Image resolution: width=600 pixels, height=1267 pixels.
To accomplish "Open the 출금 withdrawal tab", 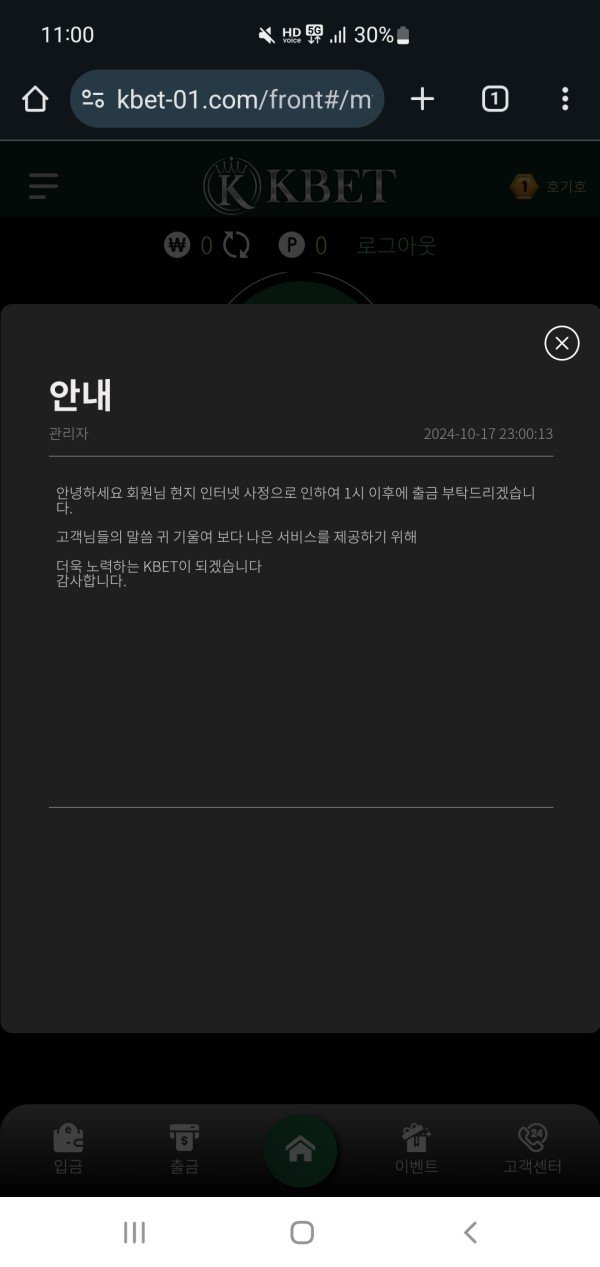I will (x=184, y=1148).
